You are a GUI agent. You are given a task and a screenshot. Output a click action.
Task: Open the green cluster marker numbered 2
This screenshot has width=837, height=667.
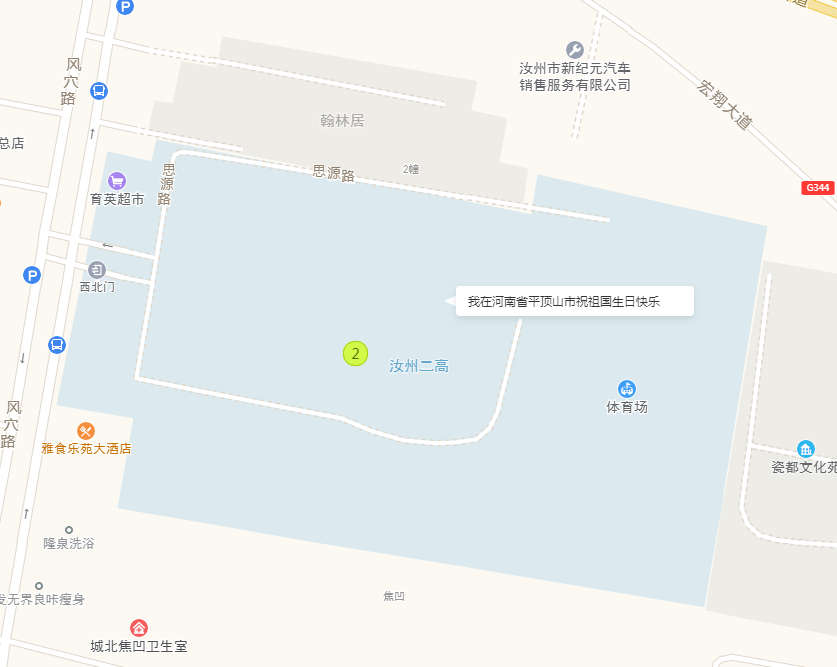(355, 353)
